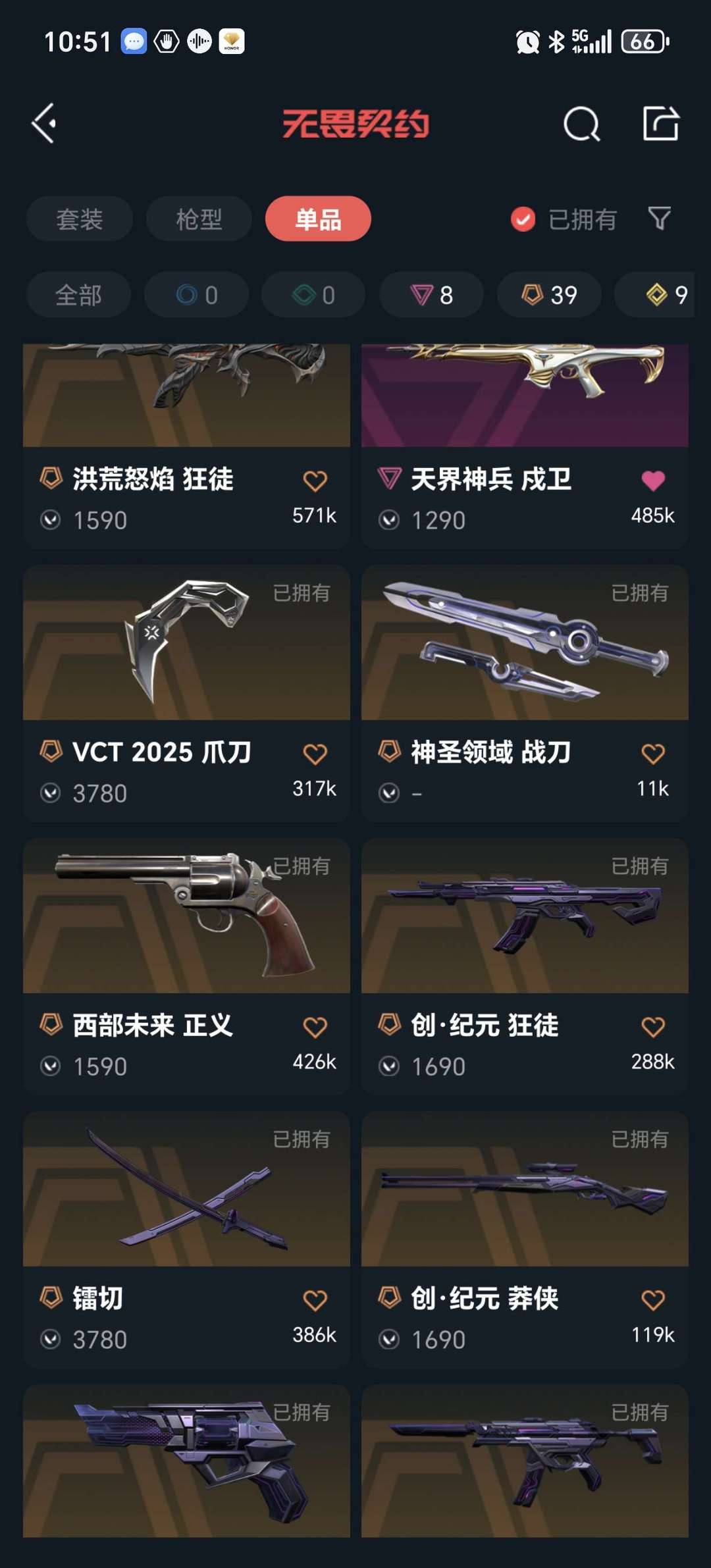Select the 单品 tab
The width and height of the screenshot is (711, 1568).
(x=318, y=219)
